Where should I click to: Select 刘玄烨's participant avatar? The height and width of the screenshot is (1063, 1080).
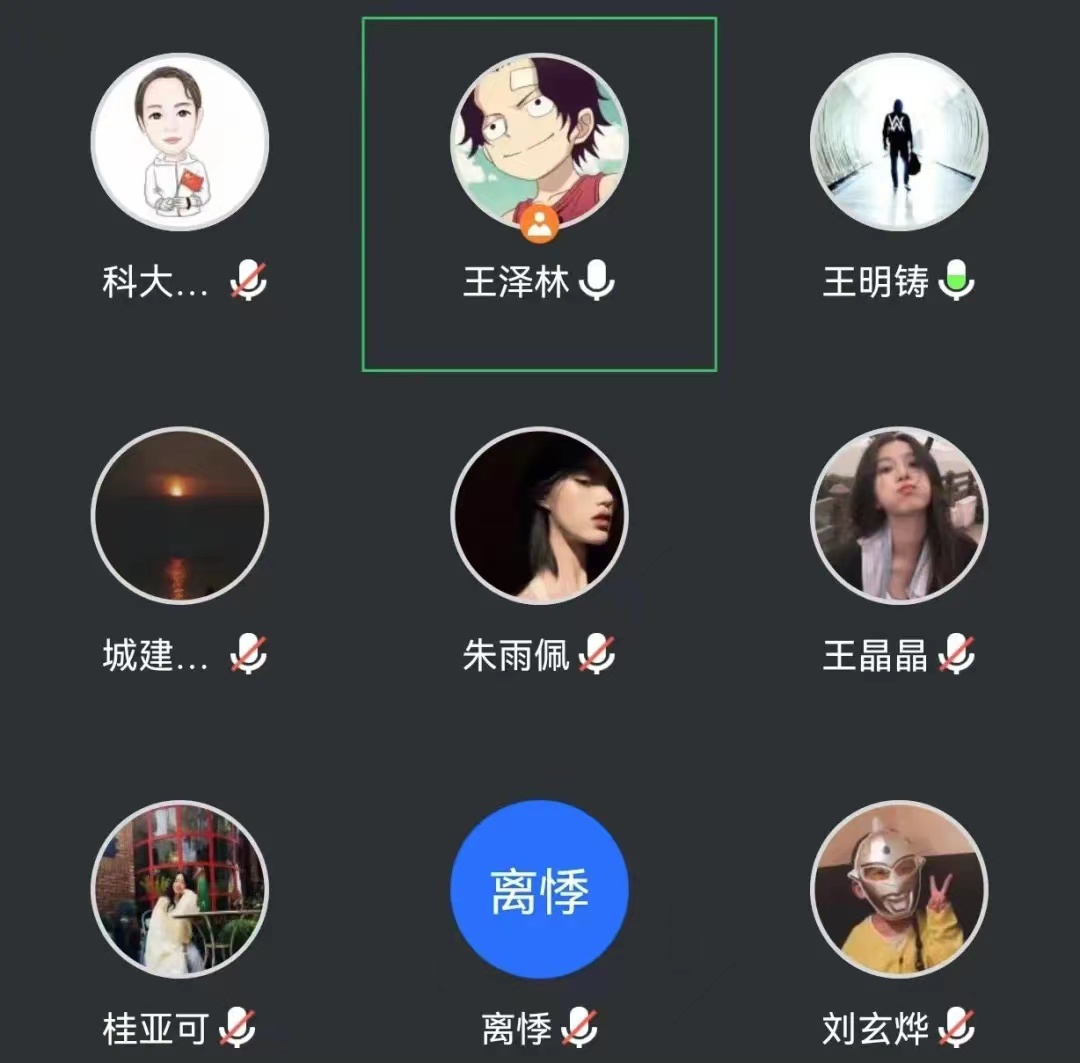[x=898, y=888]
